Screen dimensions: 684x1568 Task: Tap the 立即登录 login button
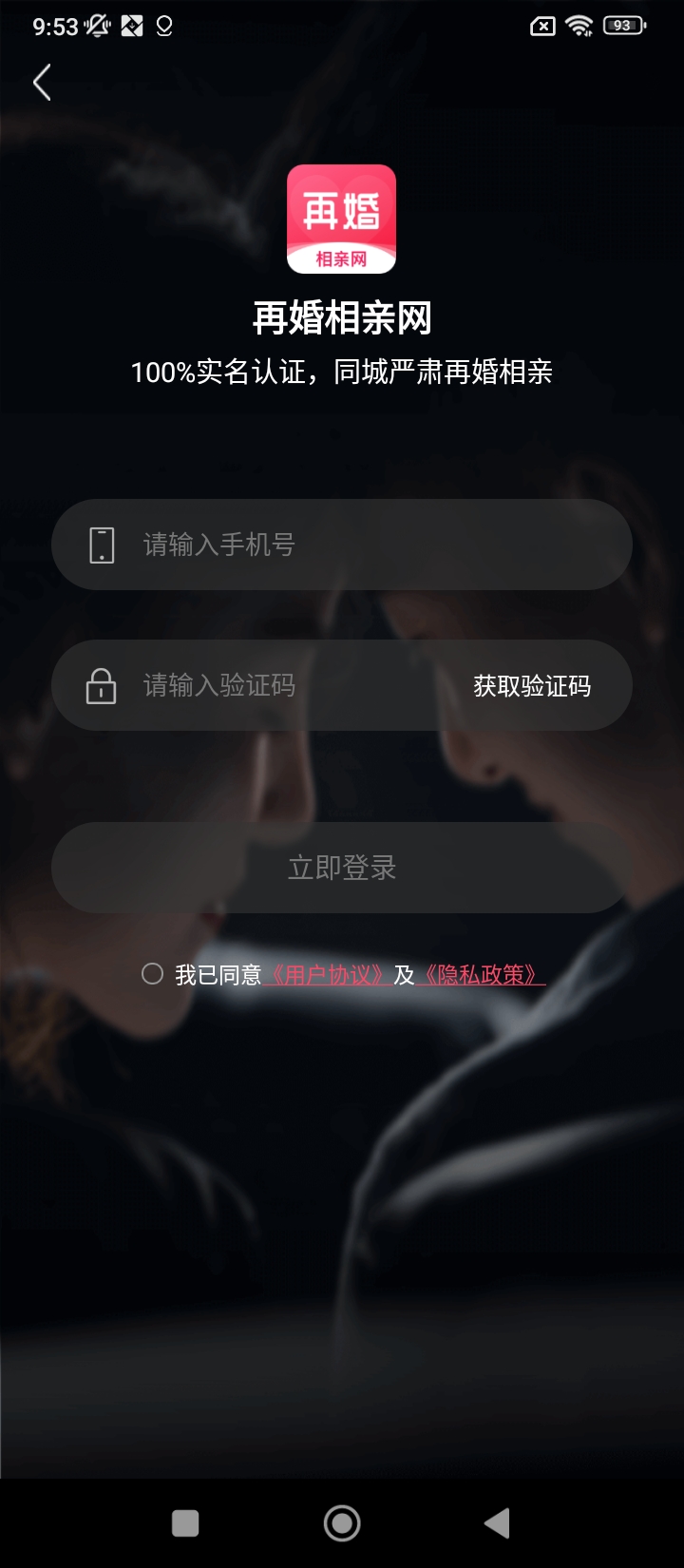tap(342, 868)
